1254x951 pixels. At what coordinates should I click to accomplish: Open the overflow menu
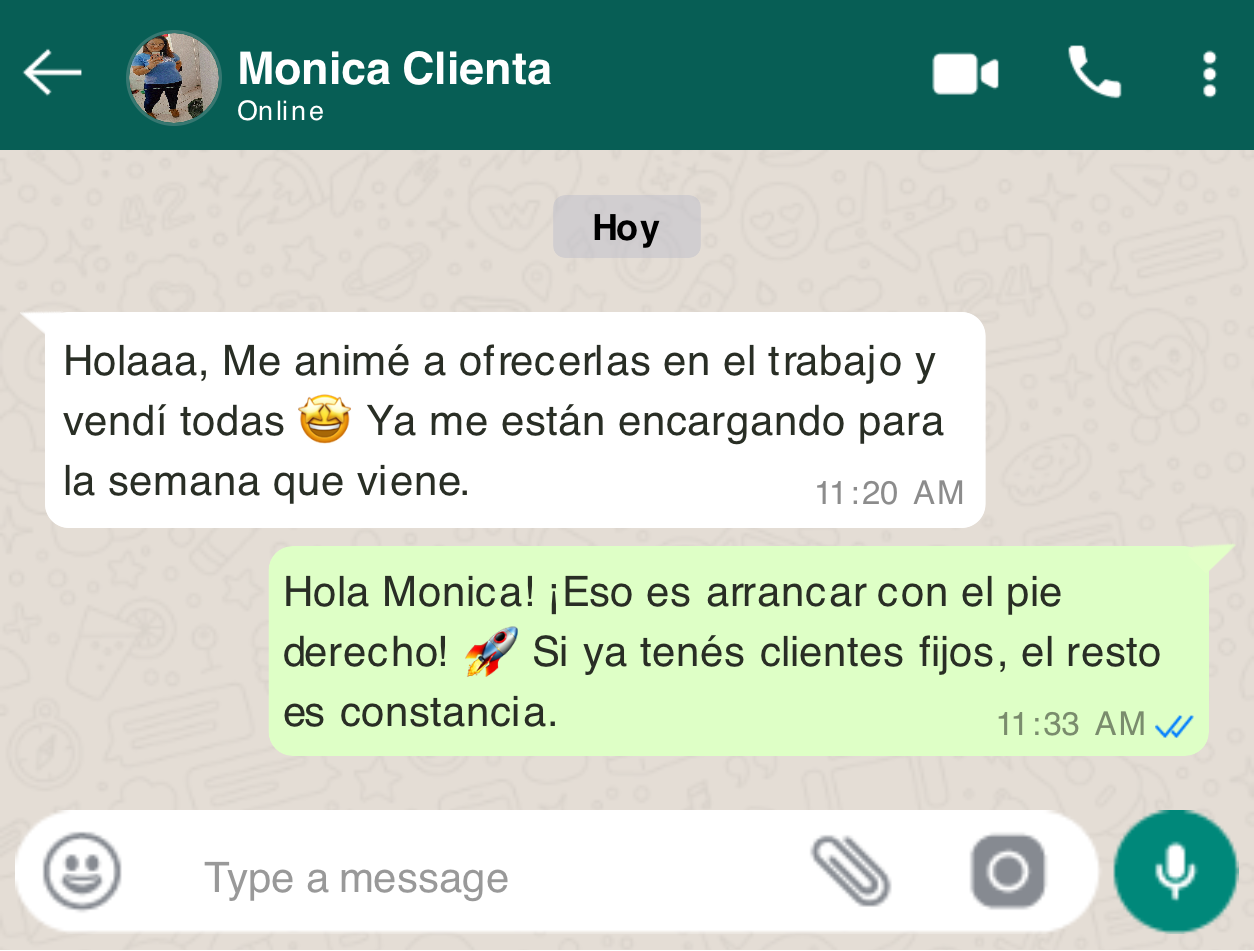click(1209, 75)
